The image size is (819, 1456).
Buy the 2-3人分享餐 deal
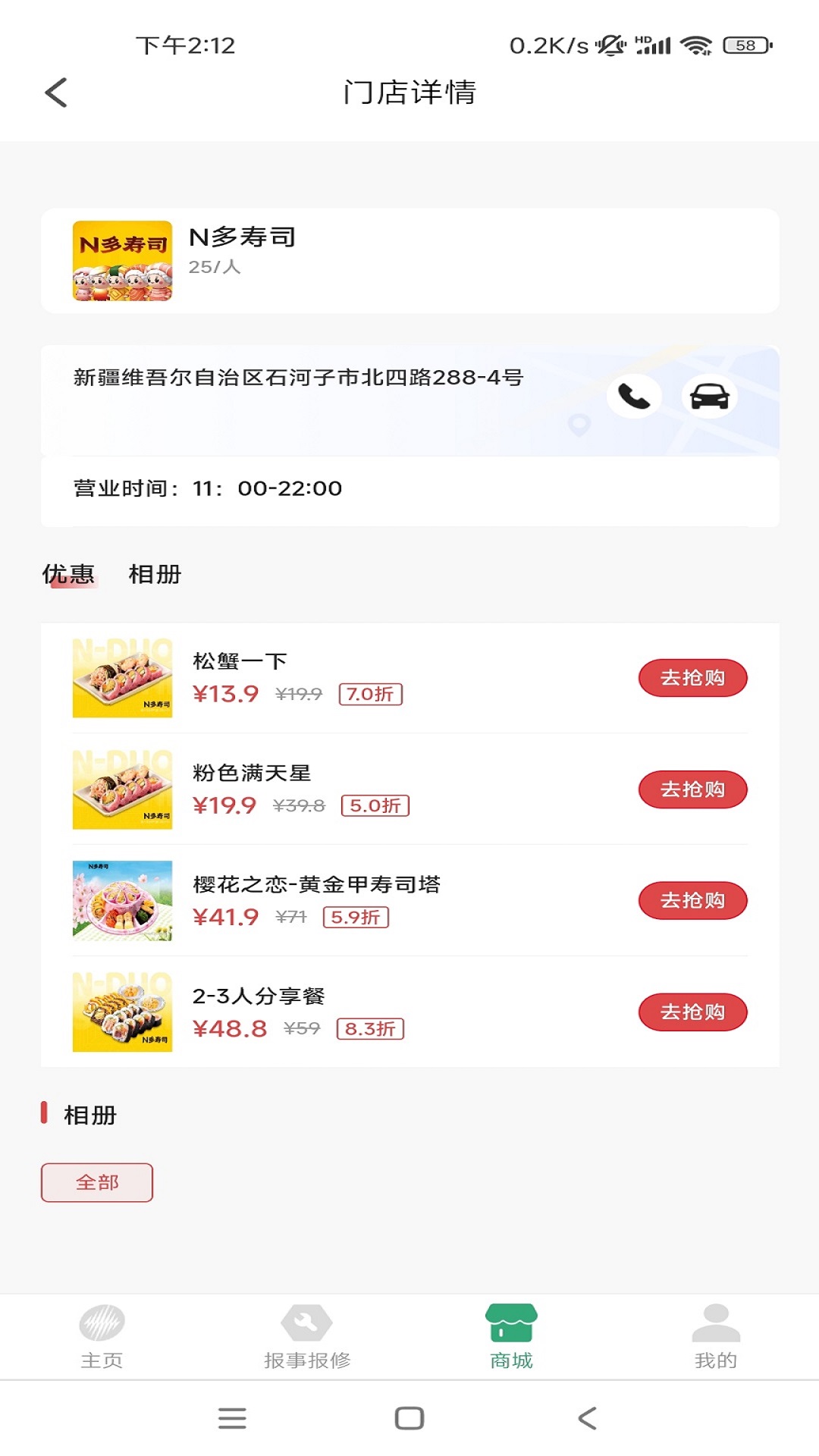click(692, 1012)
